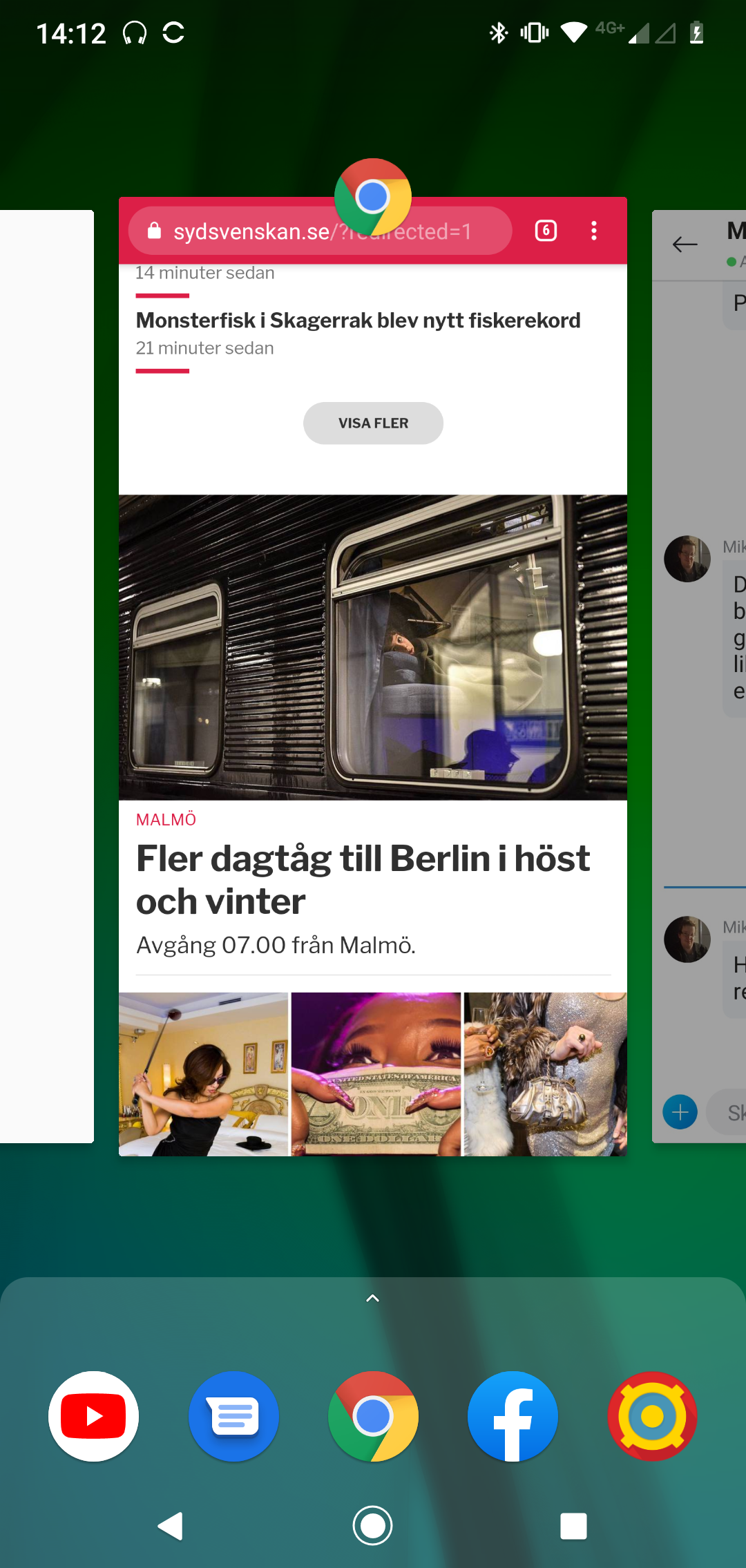The width and height of the screenshot is (746, 1568).
Task: Tap the Chrome icon above the card
Action: [x=373, y=198]
